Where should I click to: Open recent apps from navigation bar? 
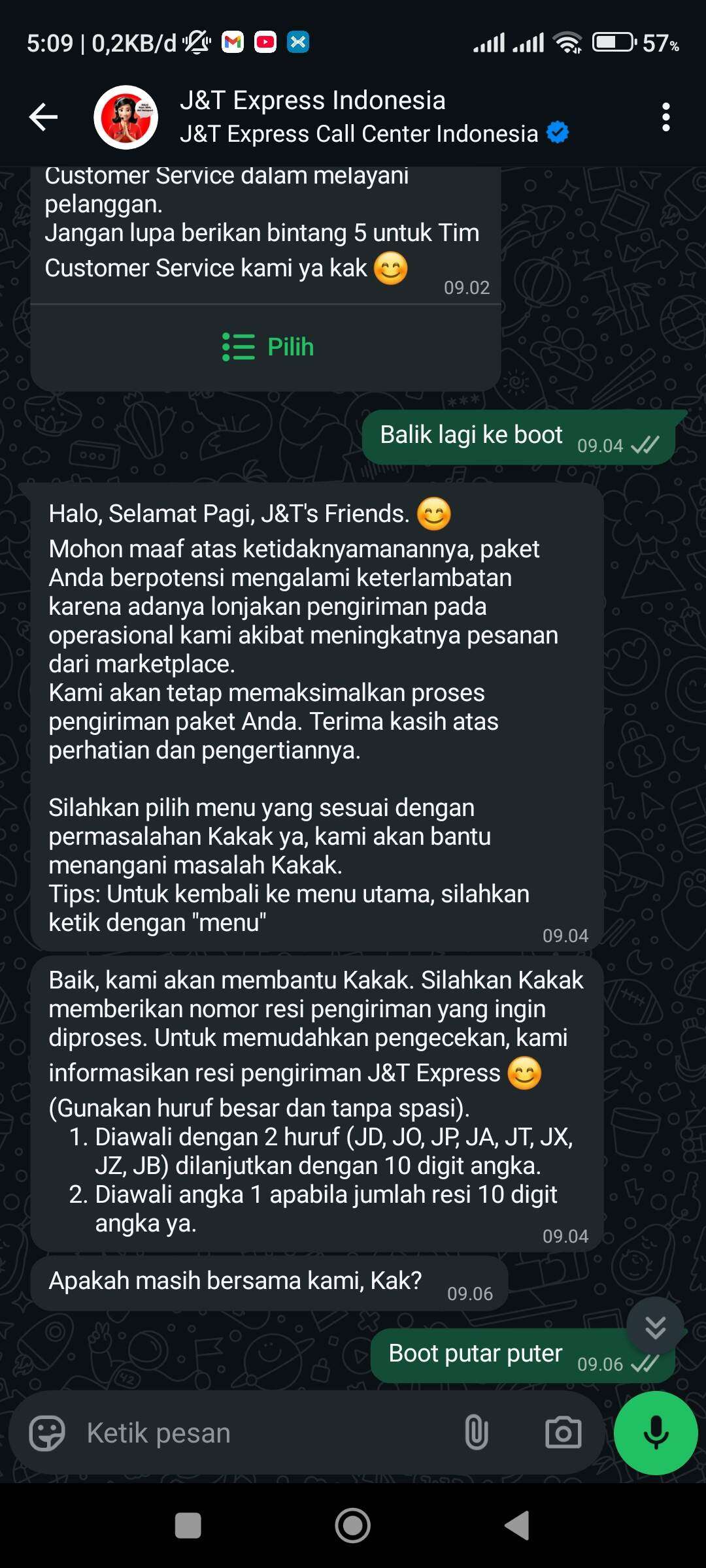pos(188,1526)
